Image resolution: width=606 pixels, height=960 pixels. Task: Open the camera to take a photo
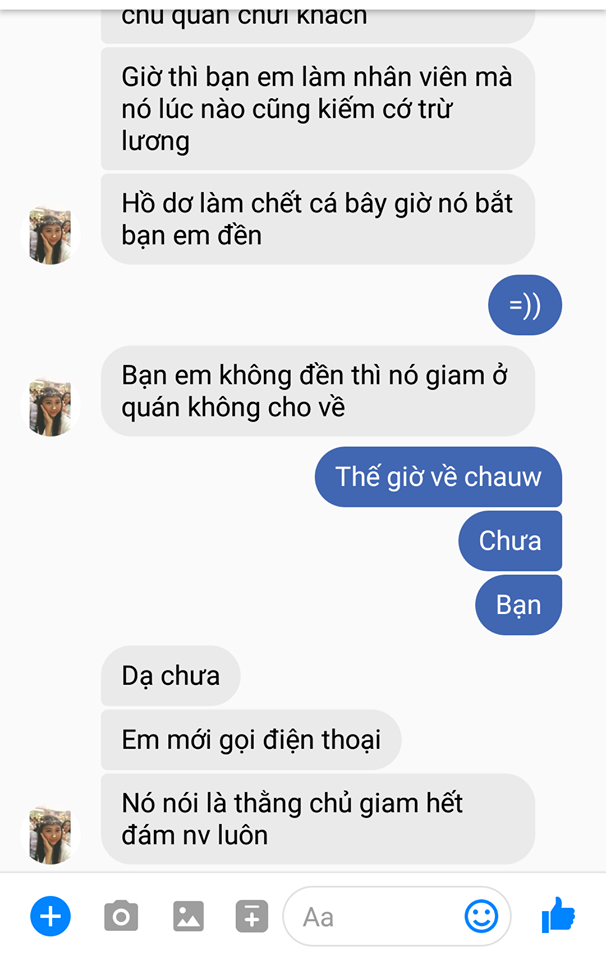[x=121, y=915]
